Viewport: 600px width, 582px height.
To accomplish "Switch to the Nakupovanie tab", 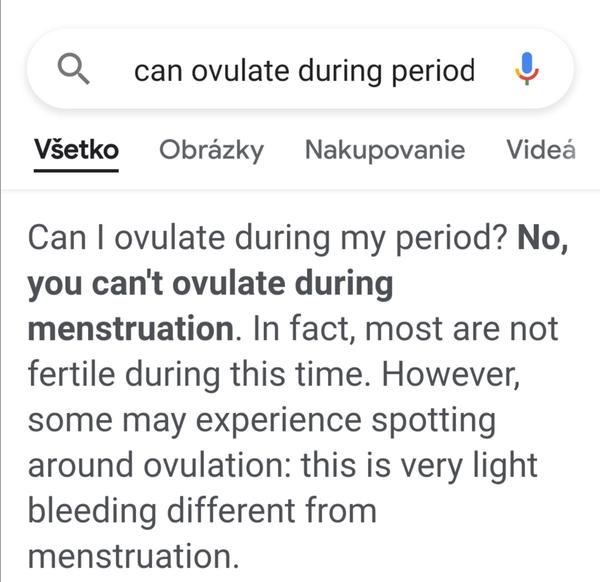I will point(385,151).
